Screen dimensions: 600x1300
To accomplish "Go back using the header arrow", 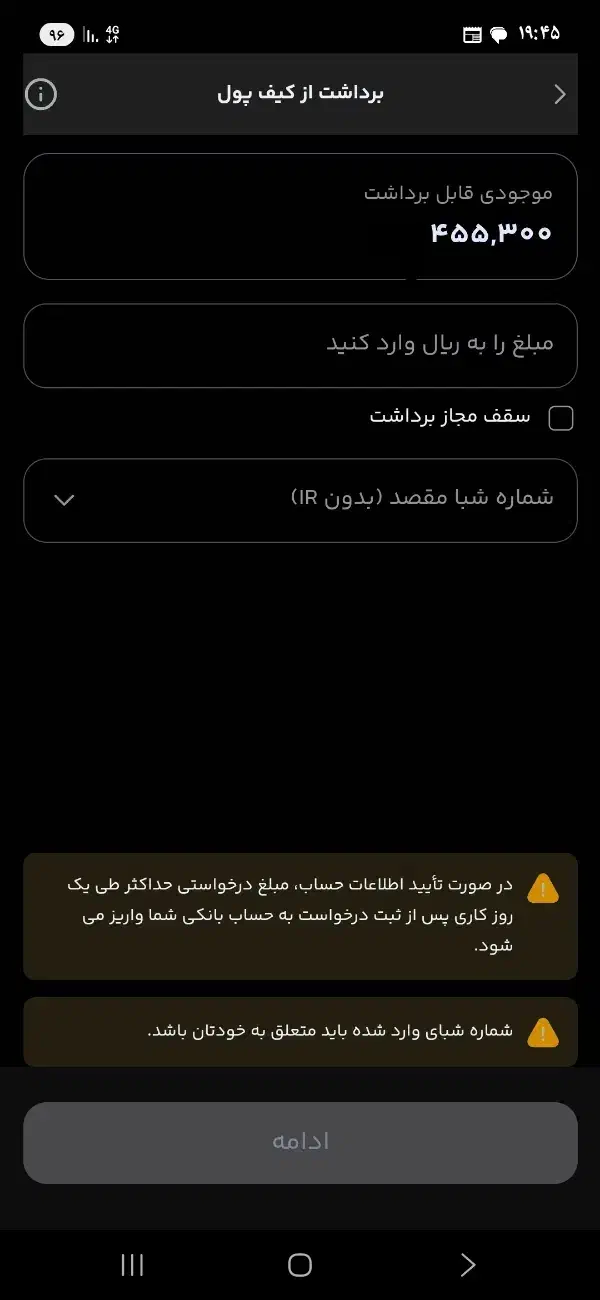I will 560,94.
